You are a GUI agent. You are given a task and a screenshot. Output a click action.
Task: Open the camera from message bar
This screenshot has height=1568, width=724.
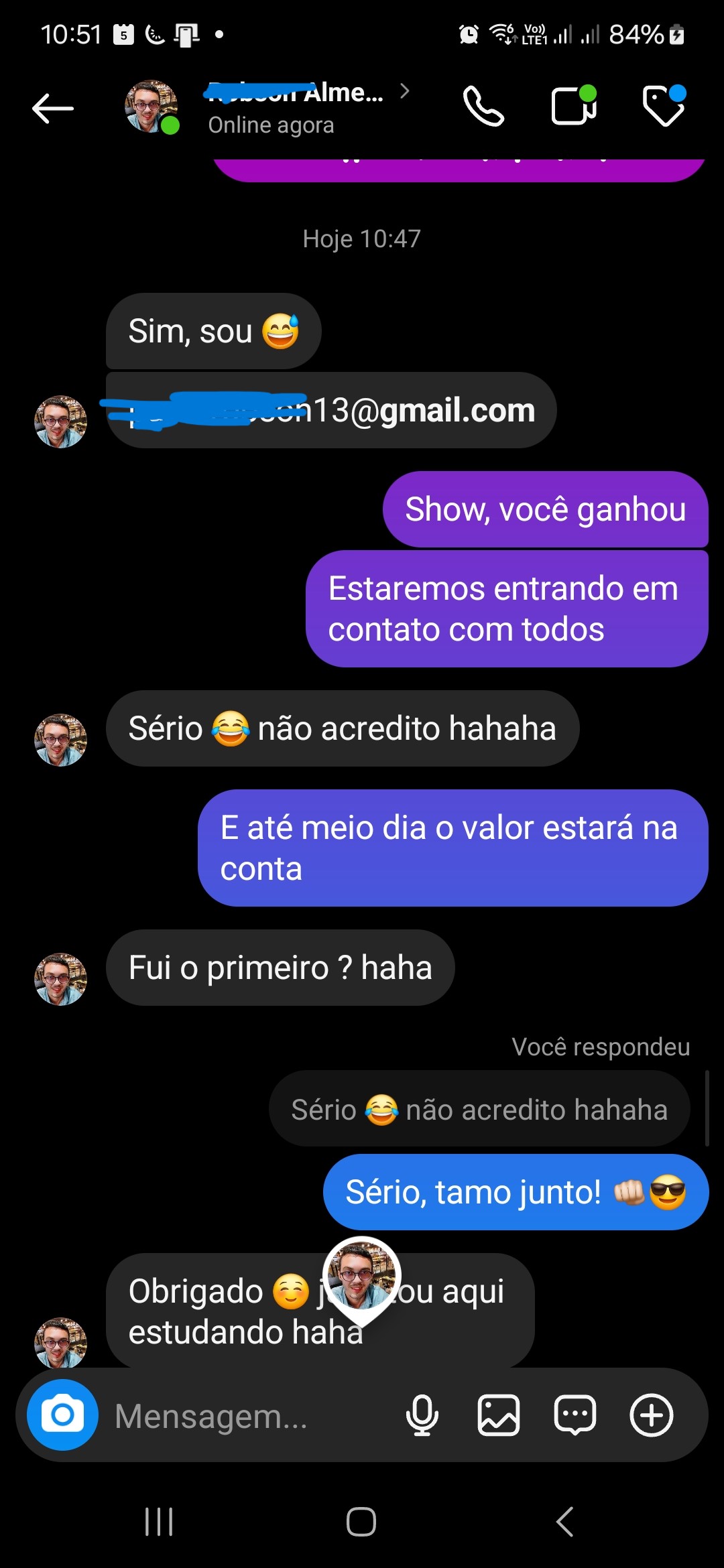(62, 1415)
